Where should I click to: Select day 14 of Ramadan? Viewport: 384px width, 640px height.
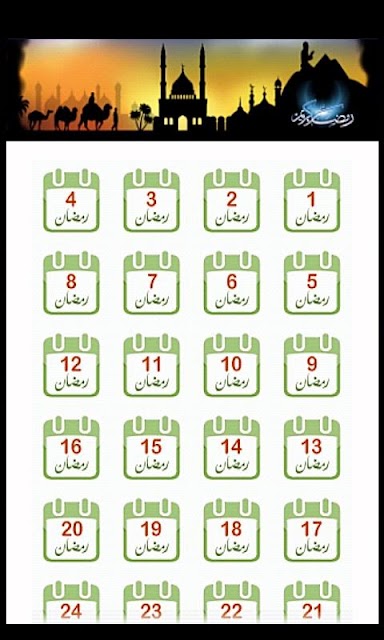(x=232, y=448)
